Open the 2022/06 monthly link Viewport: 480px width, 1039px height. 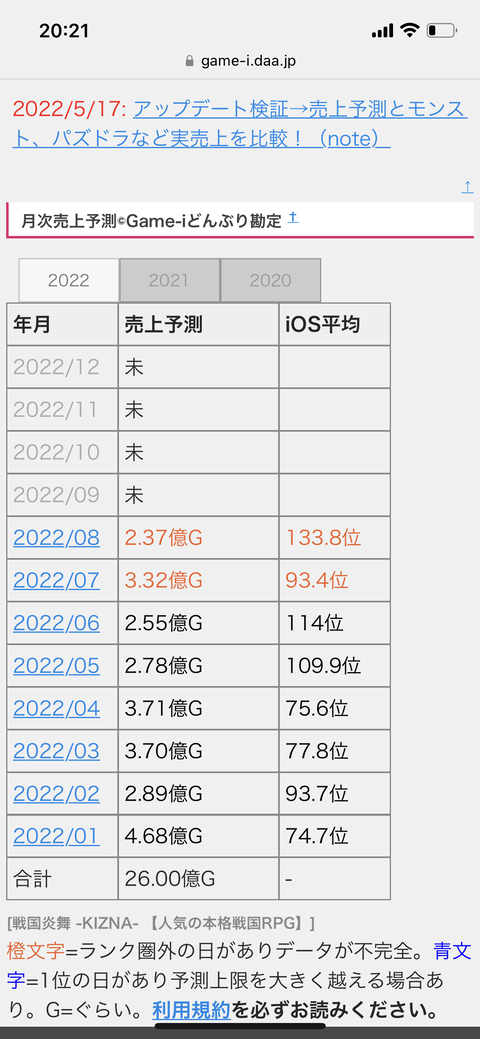point(56,623)
